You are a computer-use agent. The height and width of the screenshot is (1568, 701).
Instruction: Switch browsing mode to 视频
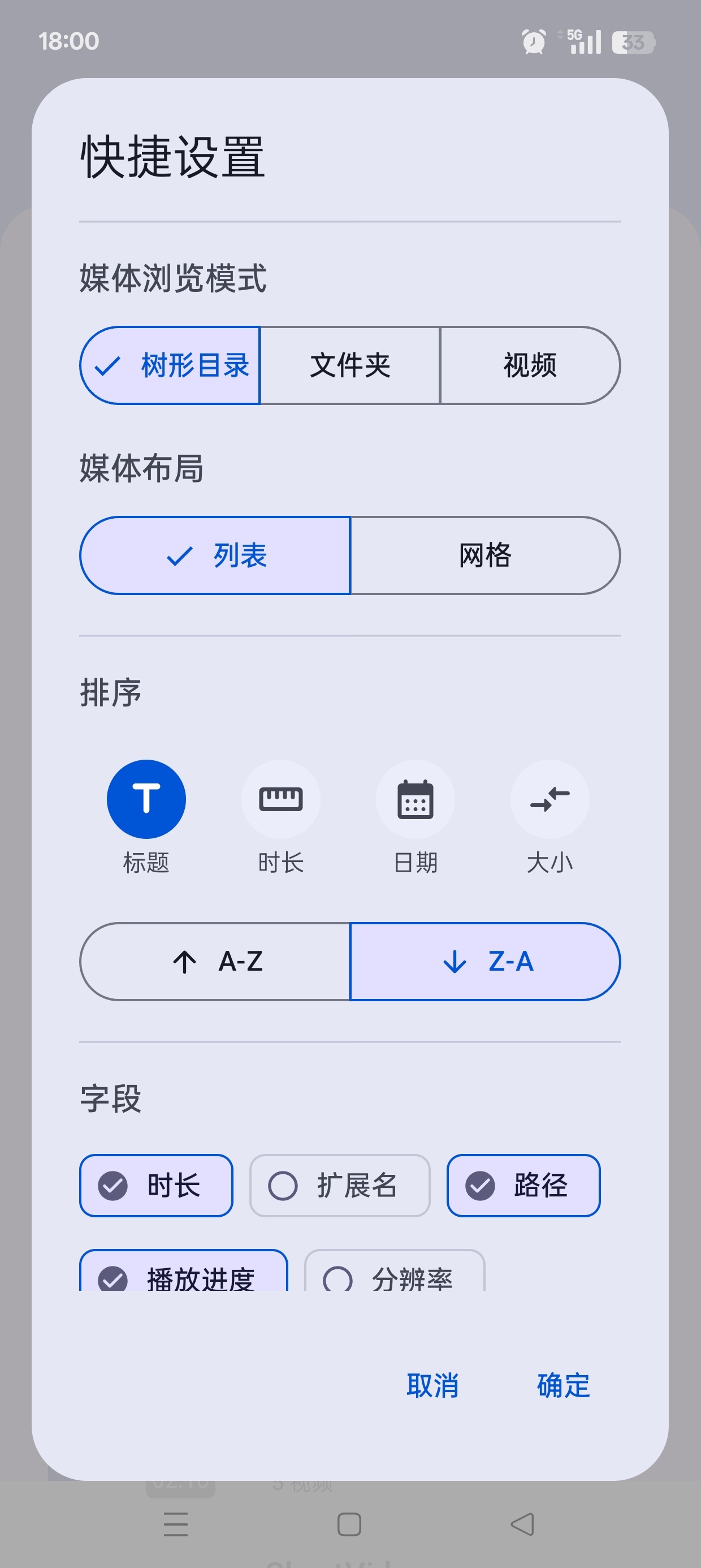tap(530, 365)
